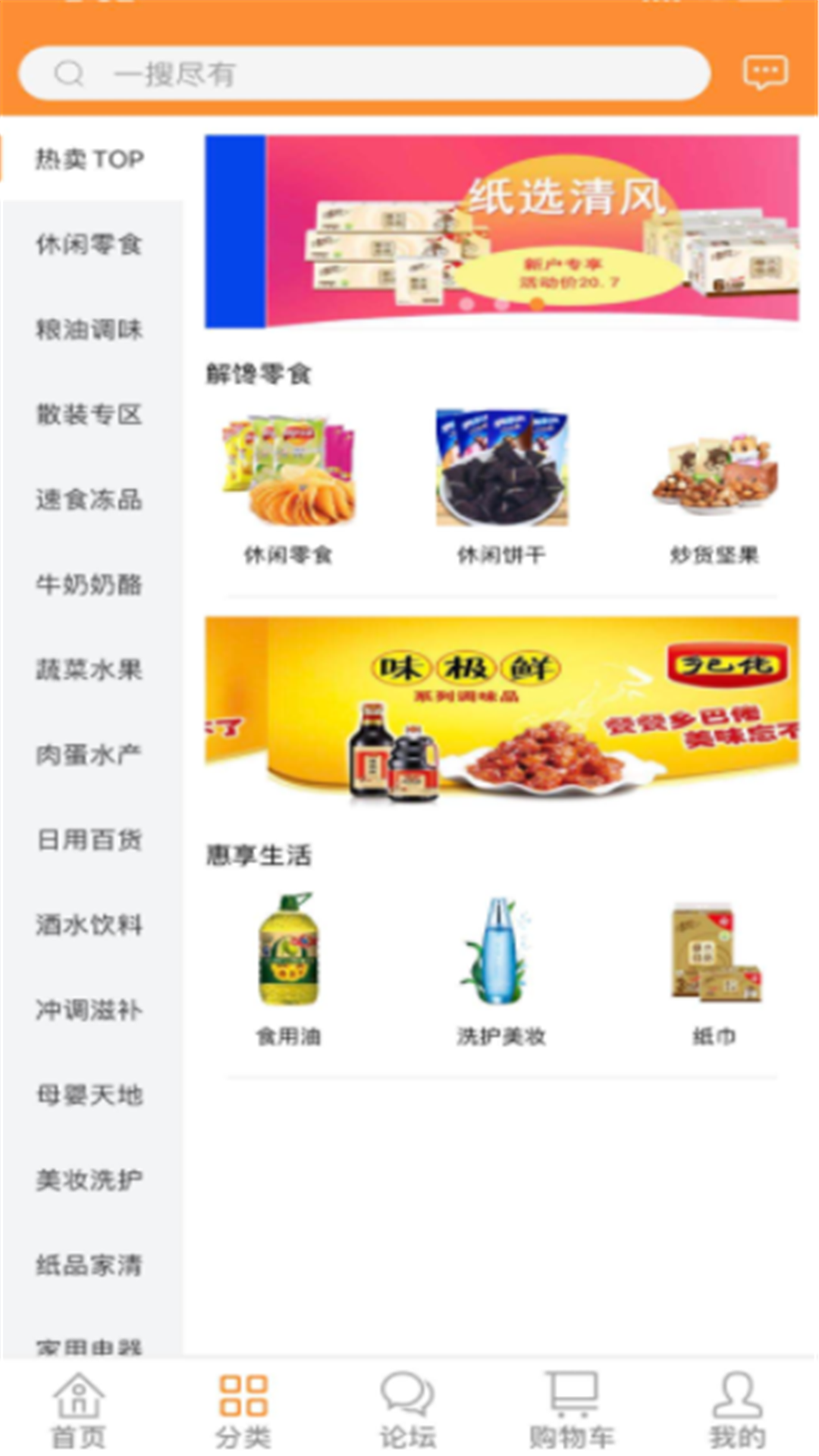Open the messages chat bubble icon
The width and height of the screenshot is (819, 1456).
point(764,73)
